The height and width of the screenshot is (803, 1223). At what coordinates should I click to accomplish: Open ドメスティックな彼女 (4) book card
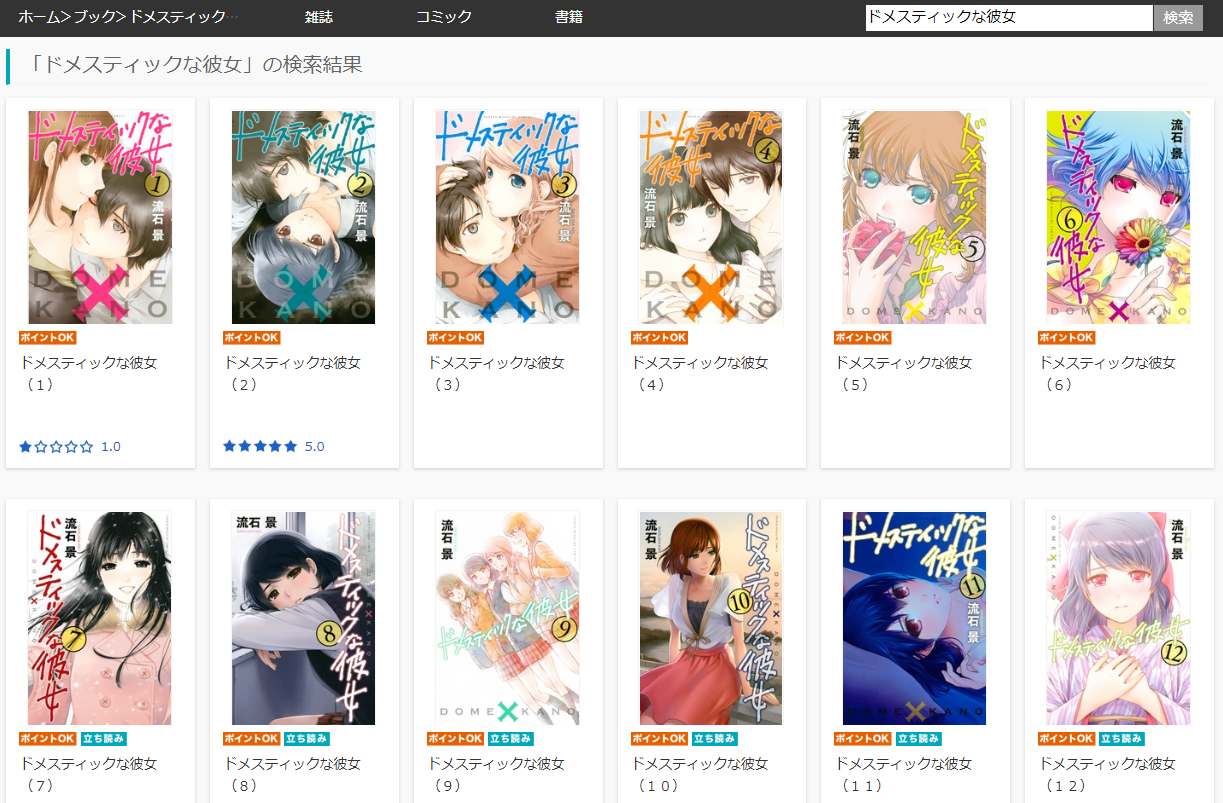[711, 218]
